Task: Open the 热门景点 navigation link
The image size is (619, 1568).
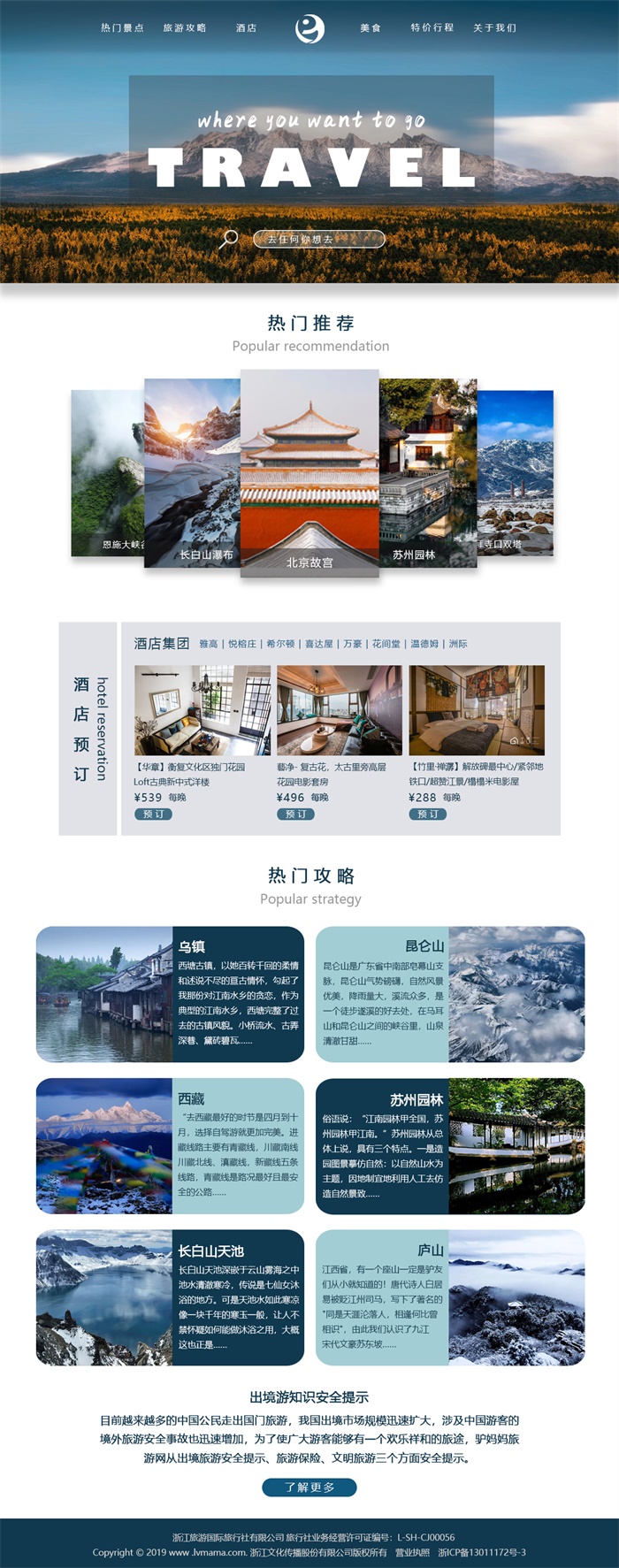Action: (122, 28)
